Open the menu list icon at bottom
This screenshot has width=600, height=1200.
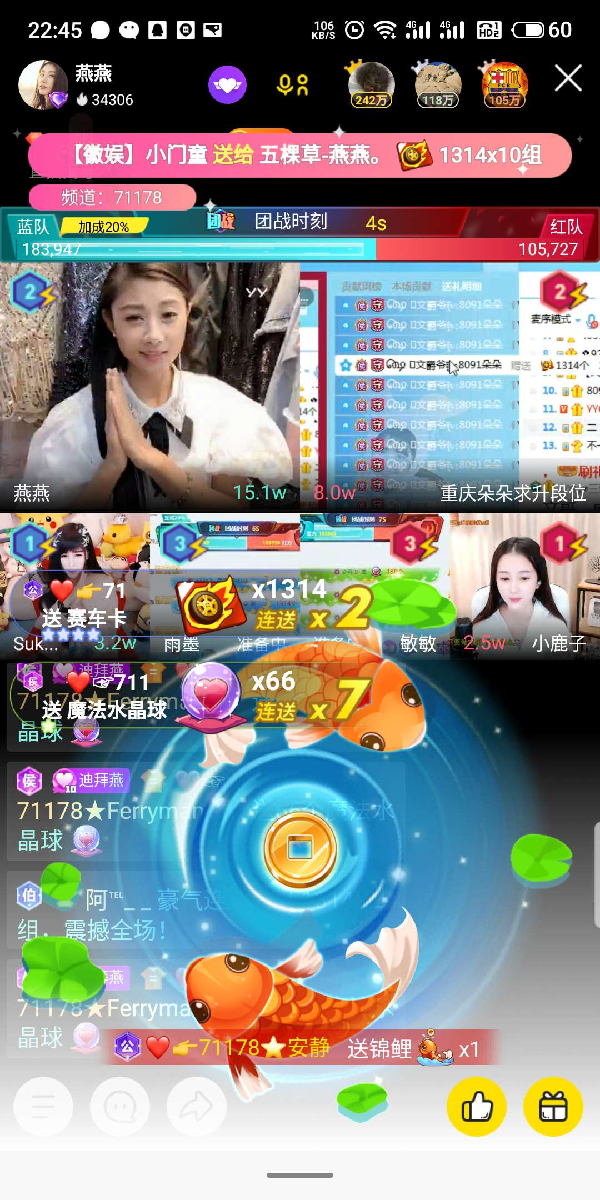click(x=43, y=1106)
